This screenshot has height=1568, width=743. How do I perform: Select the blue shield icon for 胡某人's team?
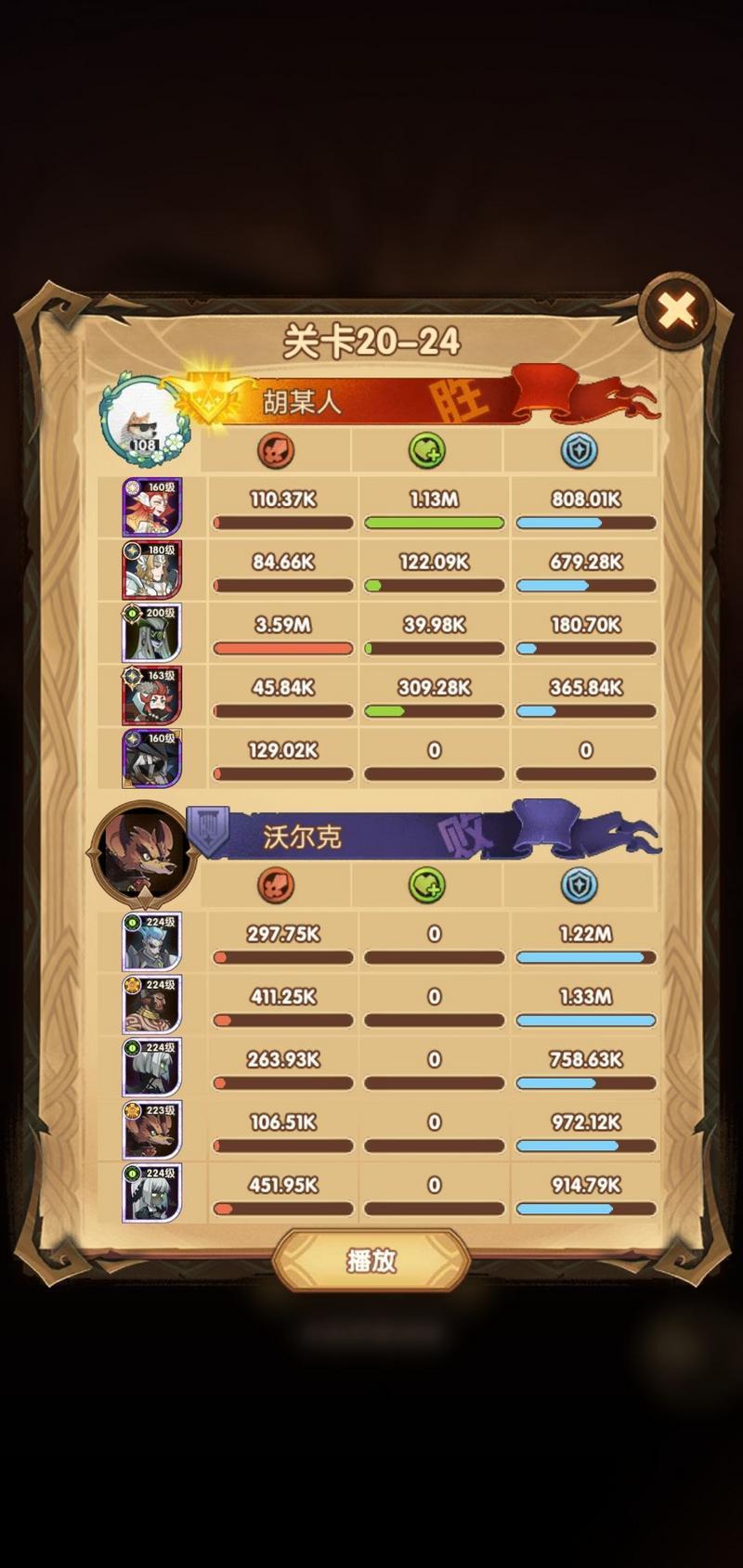(579, 450)
